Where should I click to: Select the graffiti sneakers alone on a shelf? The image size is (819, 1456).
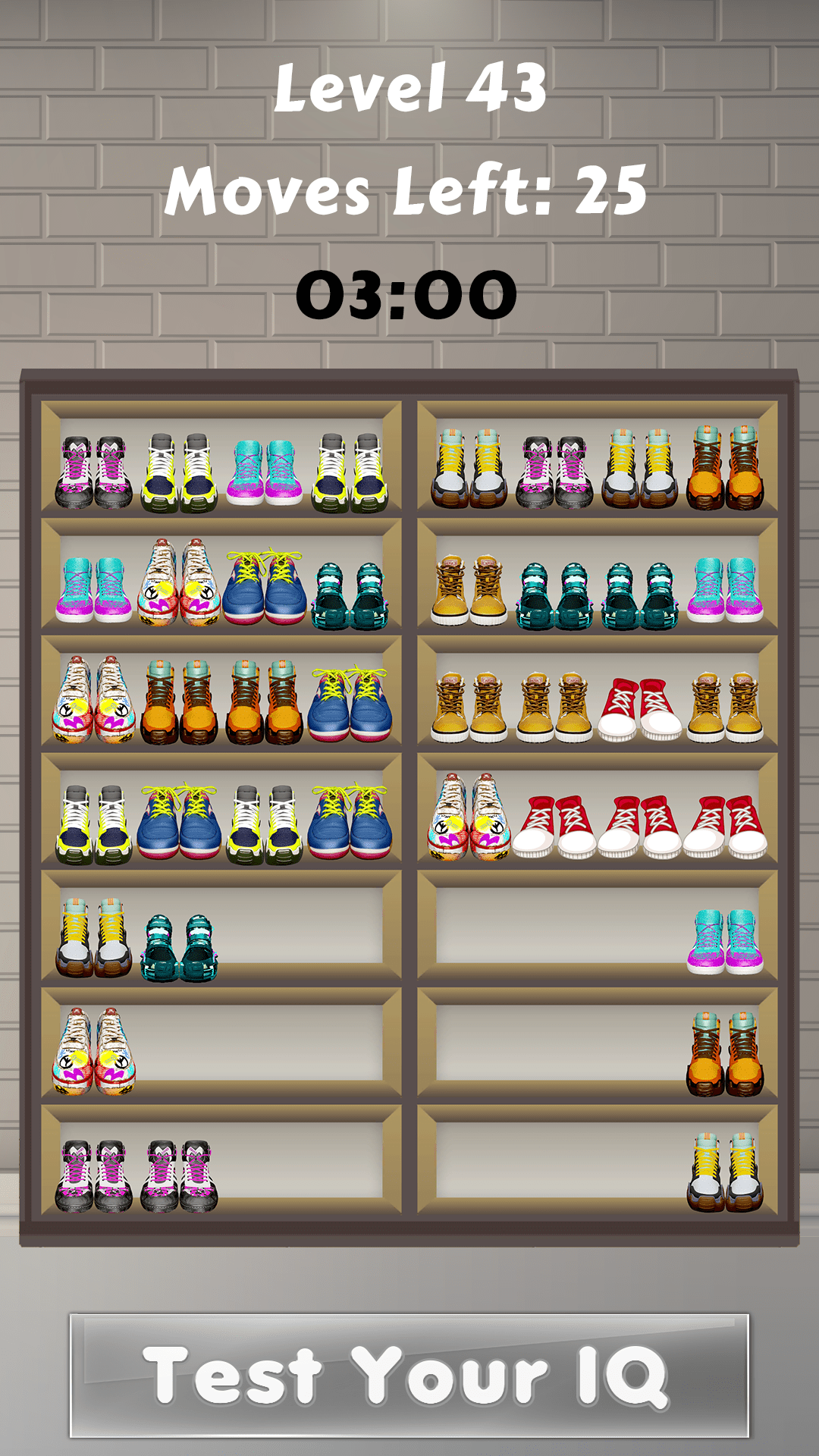click(x=93, y=1051)
